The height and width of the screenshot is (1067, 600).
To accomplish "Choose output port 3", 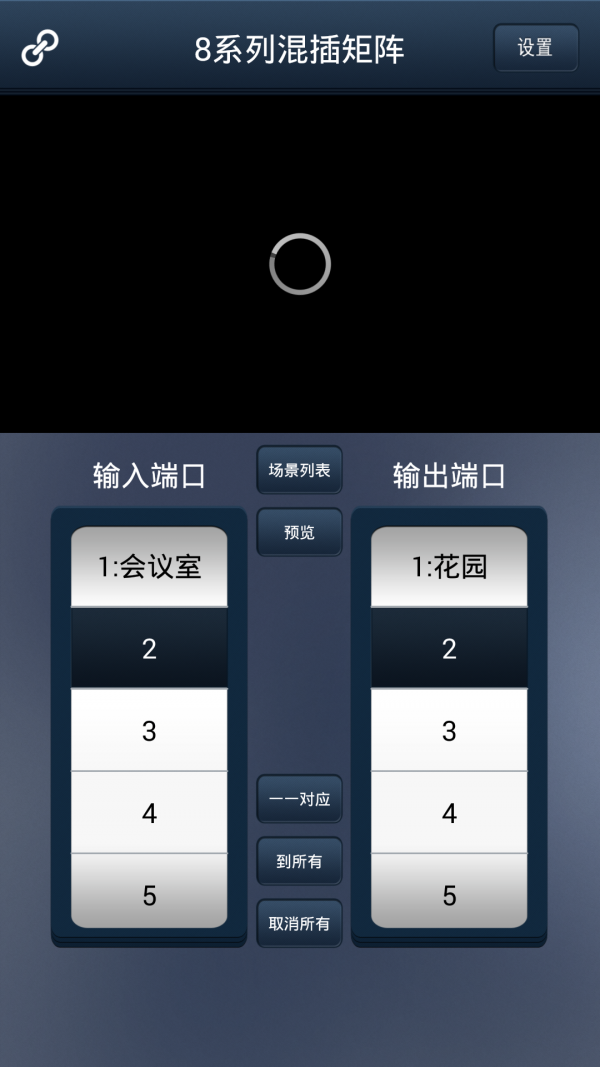I will 449,731.
